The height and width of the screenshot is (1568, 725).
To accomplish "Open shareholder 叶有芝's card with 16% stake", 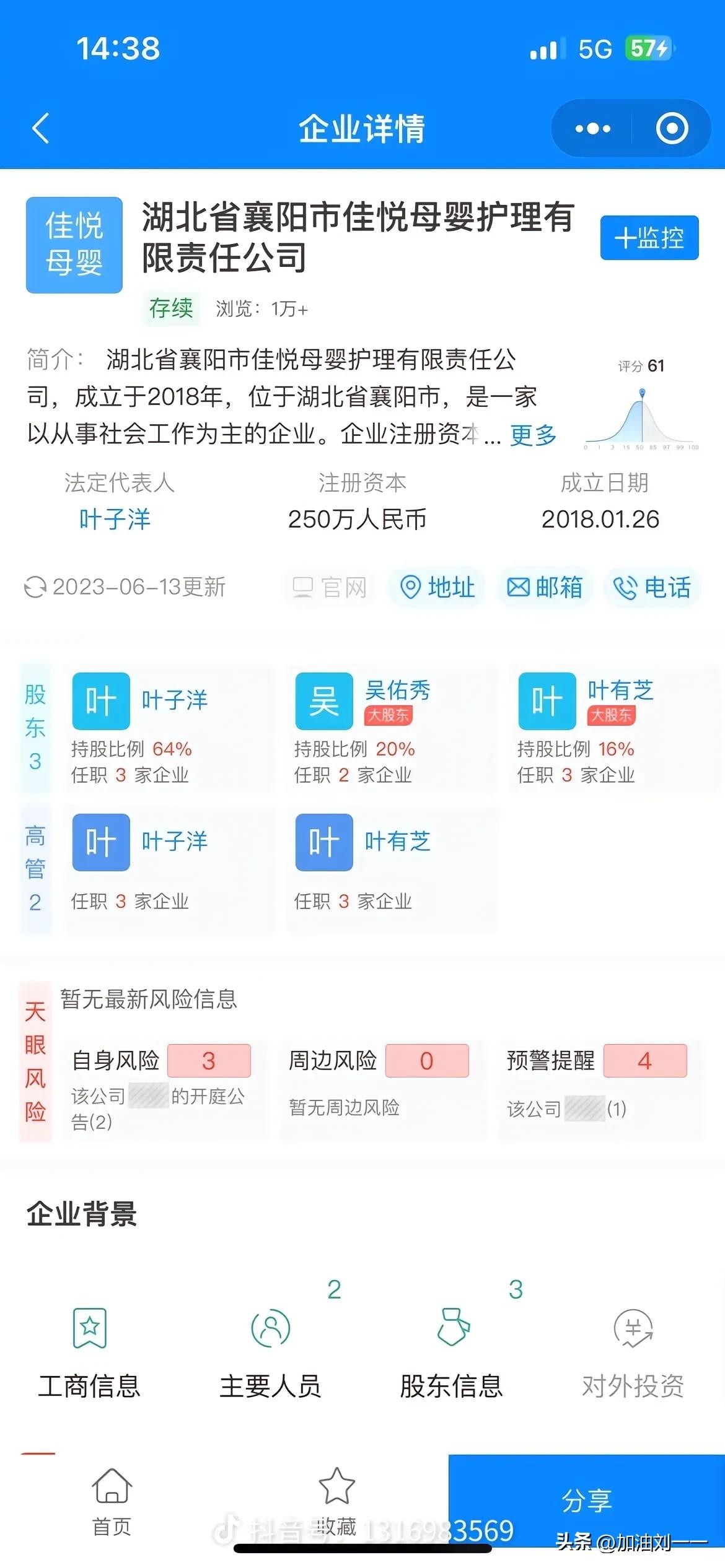I will click(x=613, y=730).
